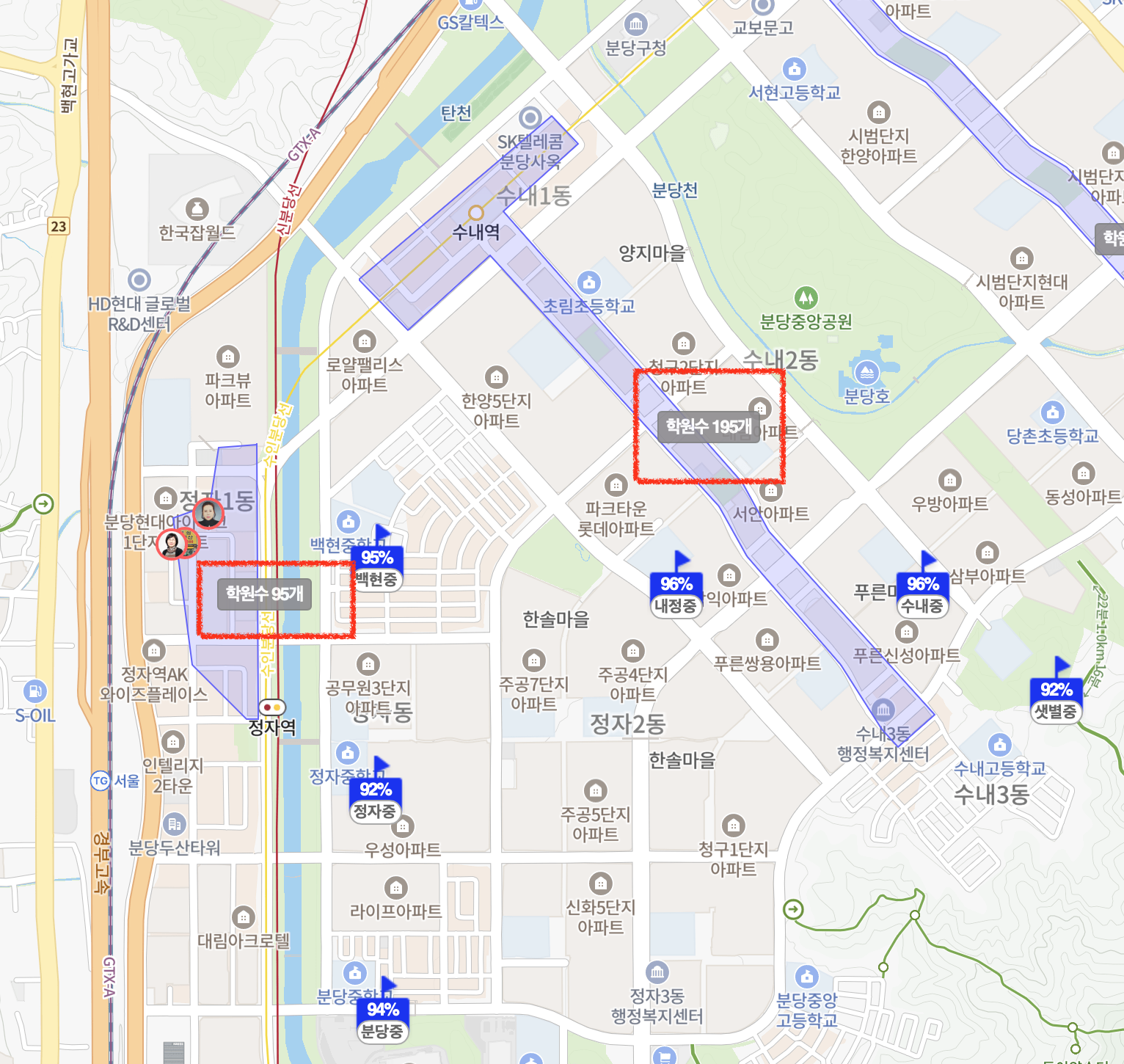Select the 내정중 96% school flag

click(x=676, y=595)
